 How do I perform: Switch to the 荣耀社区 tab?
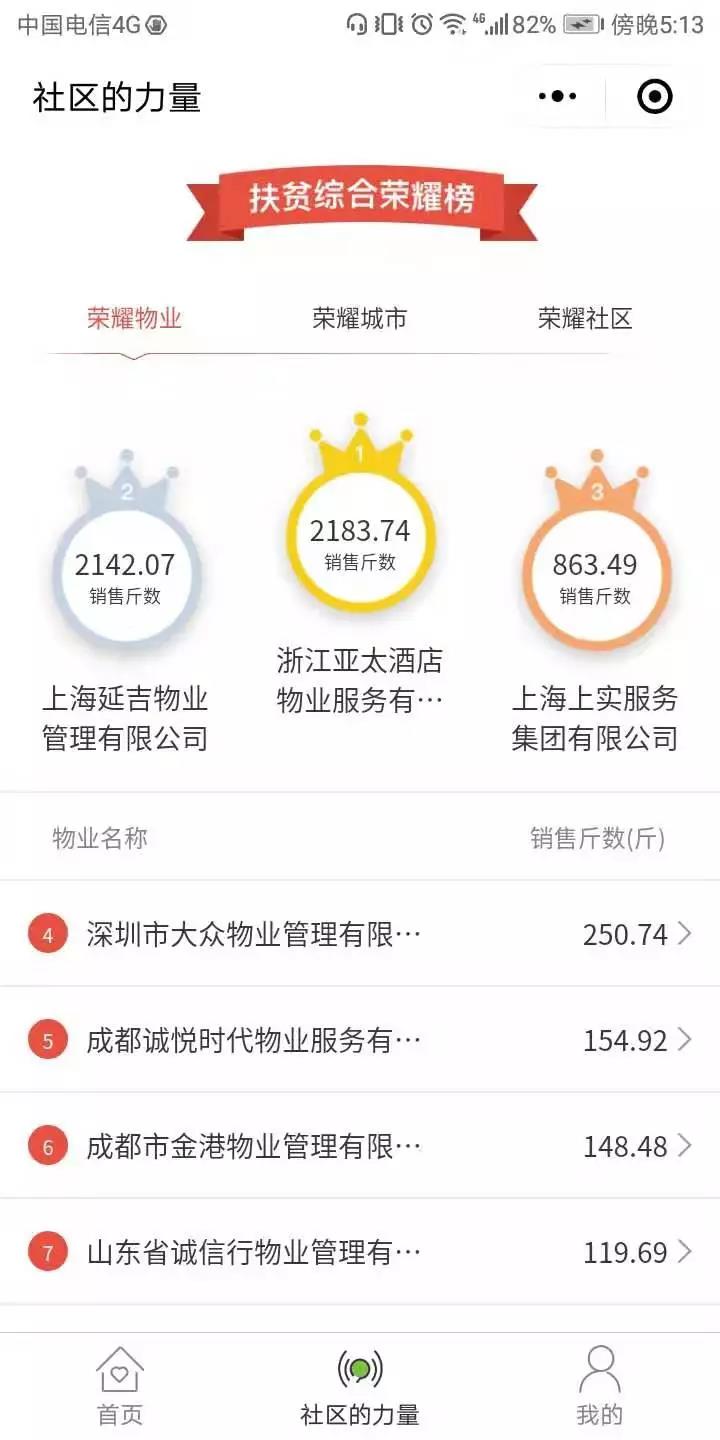[585, 319]
